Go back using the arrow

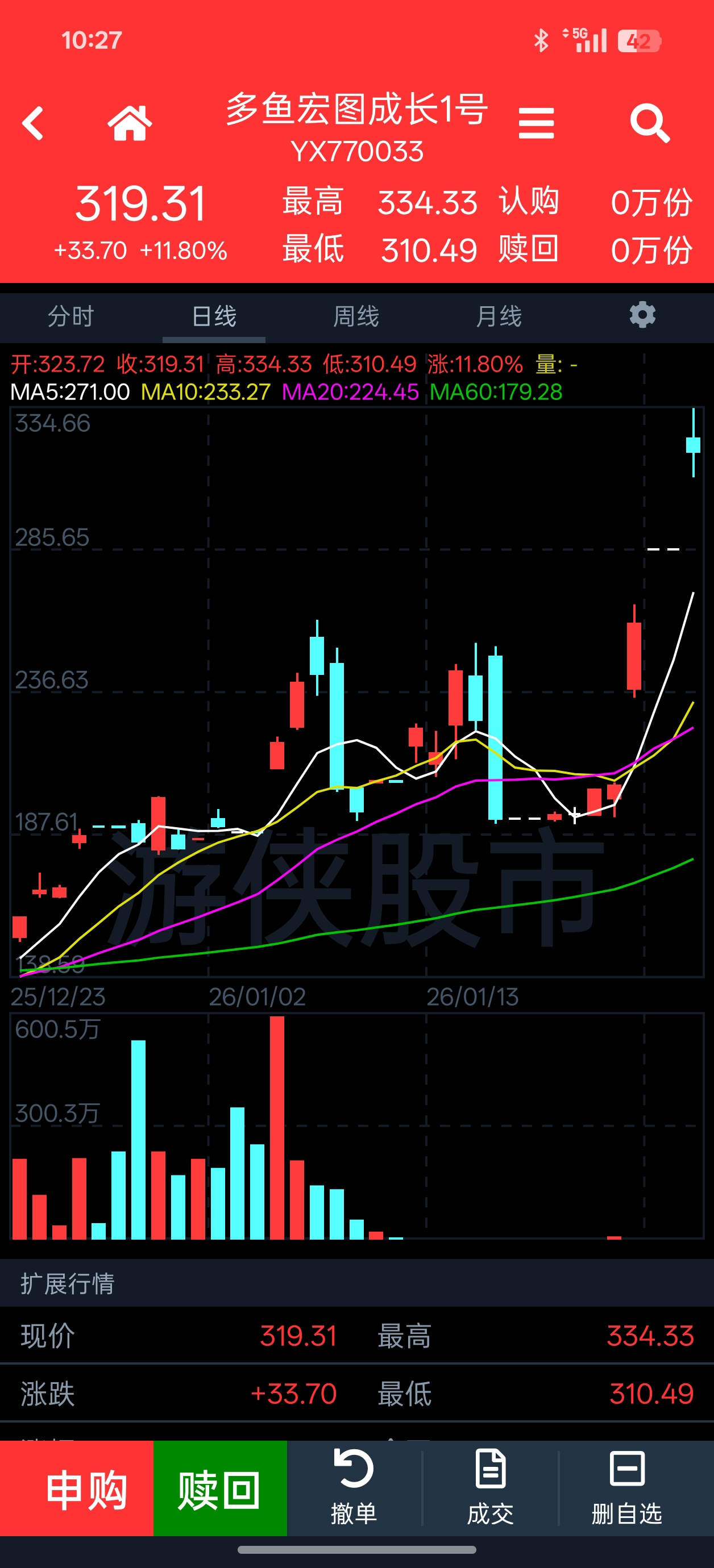point(33,124)
